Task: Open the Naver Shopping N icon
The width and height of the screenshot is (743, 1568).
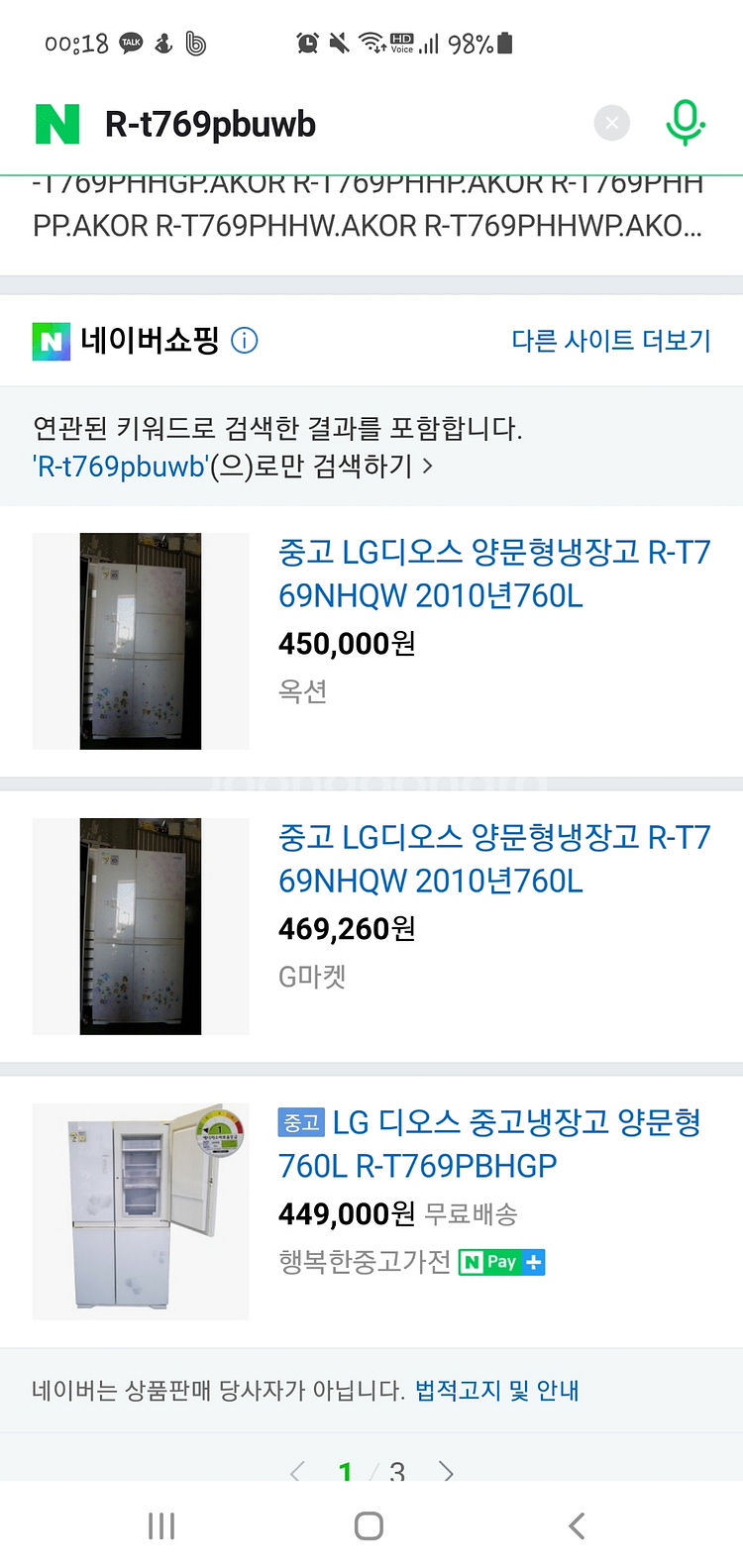Action: coord(52,340)
